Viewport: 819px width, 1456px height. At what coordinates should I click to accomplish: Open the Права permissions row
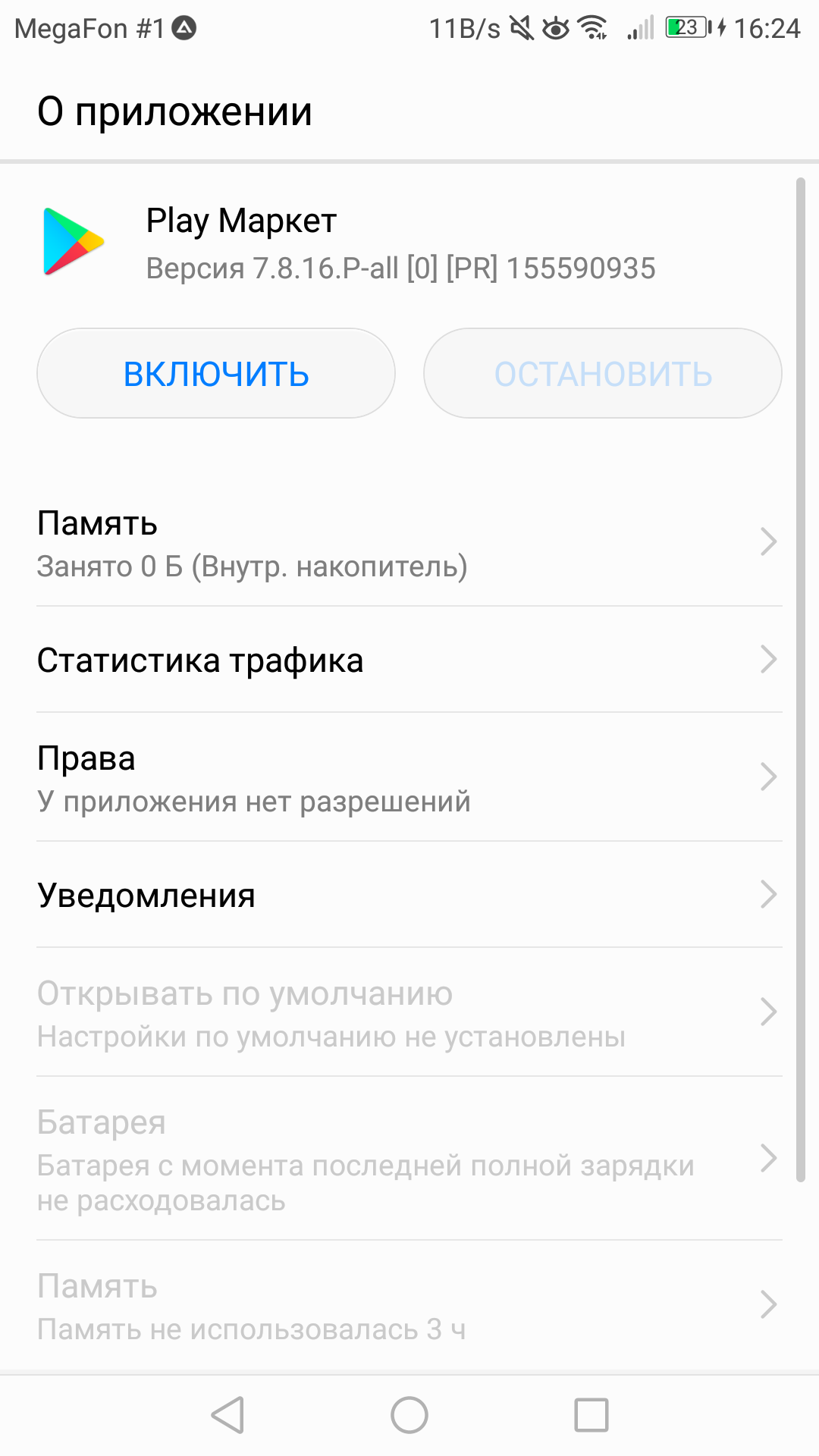point(409,777)
